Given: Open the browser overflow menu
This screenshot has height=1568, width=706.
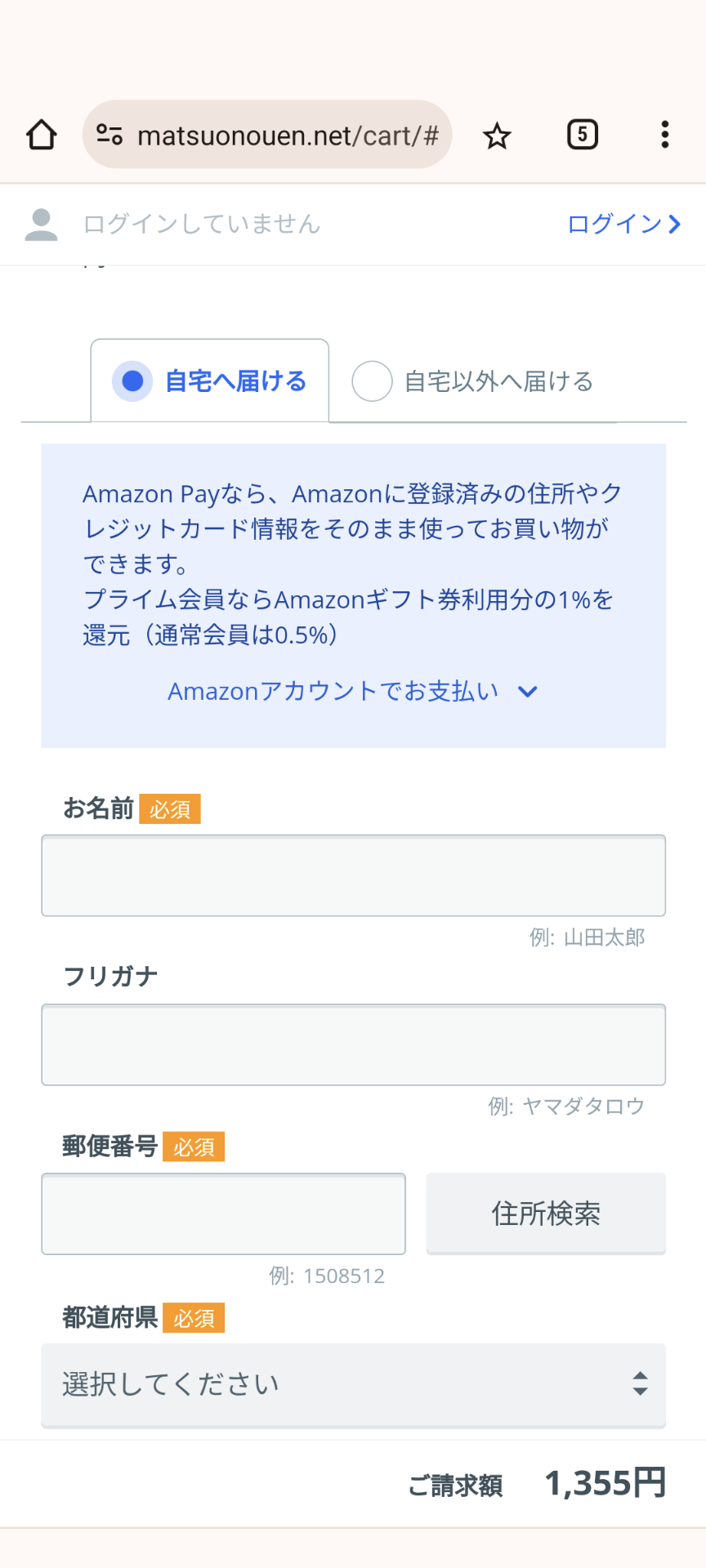Looking at the screenshot, I should (x=665, y=135).
